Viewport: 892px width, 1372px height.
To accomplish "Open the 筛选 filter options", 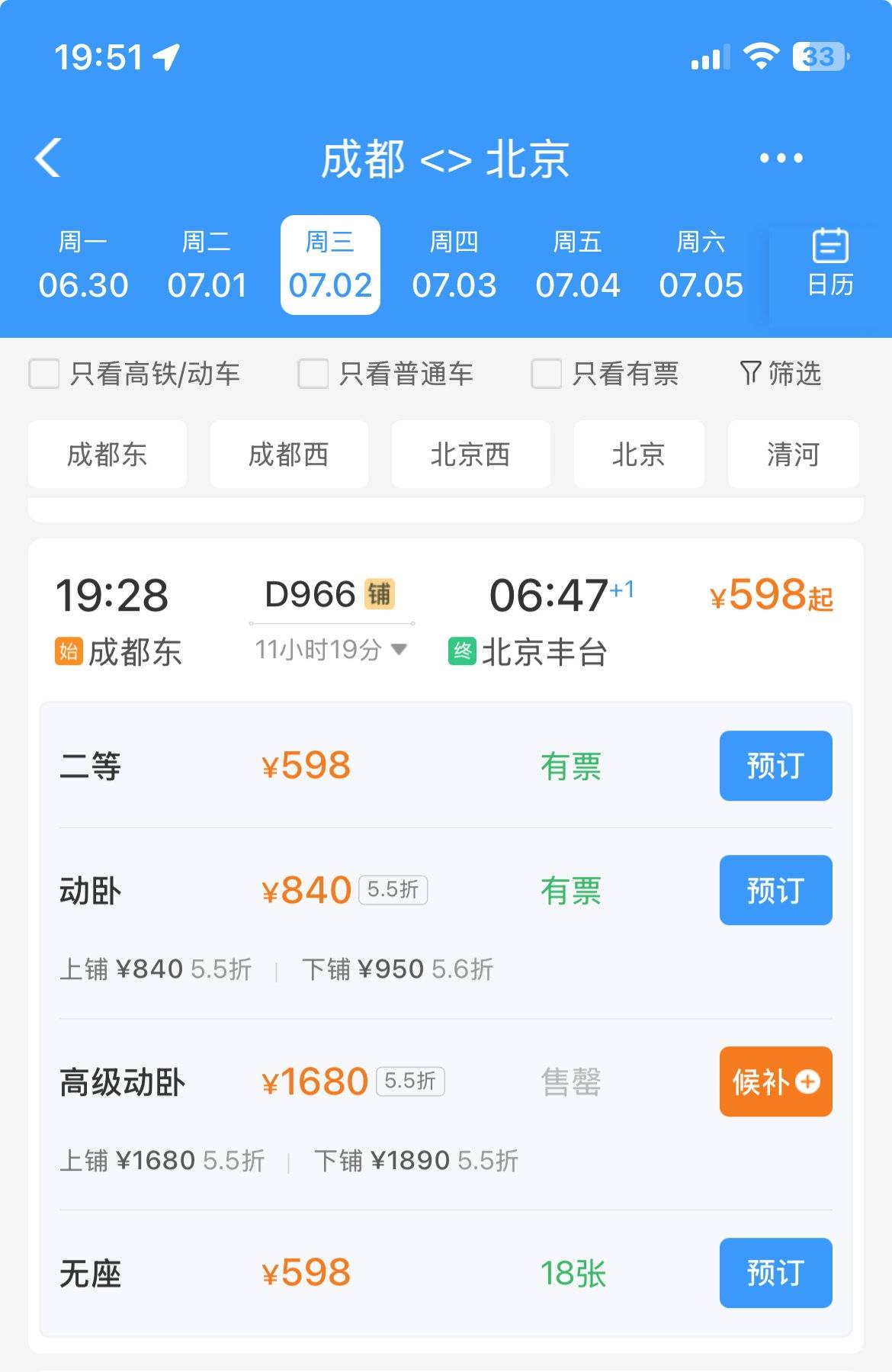I will [x=781, y=374].
